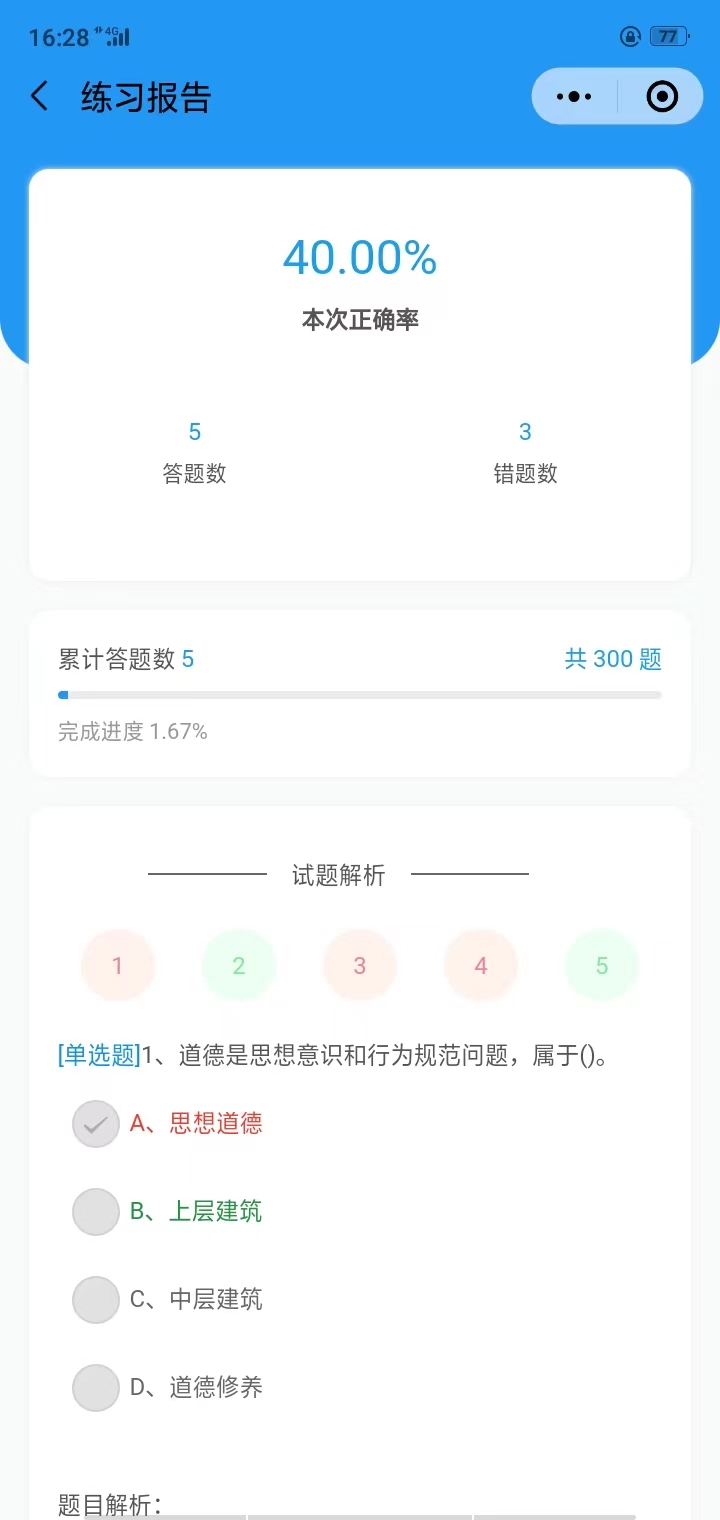
Task: Click the 试题解析 section header
Action: coord(338,875)
